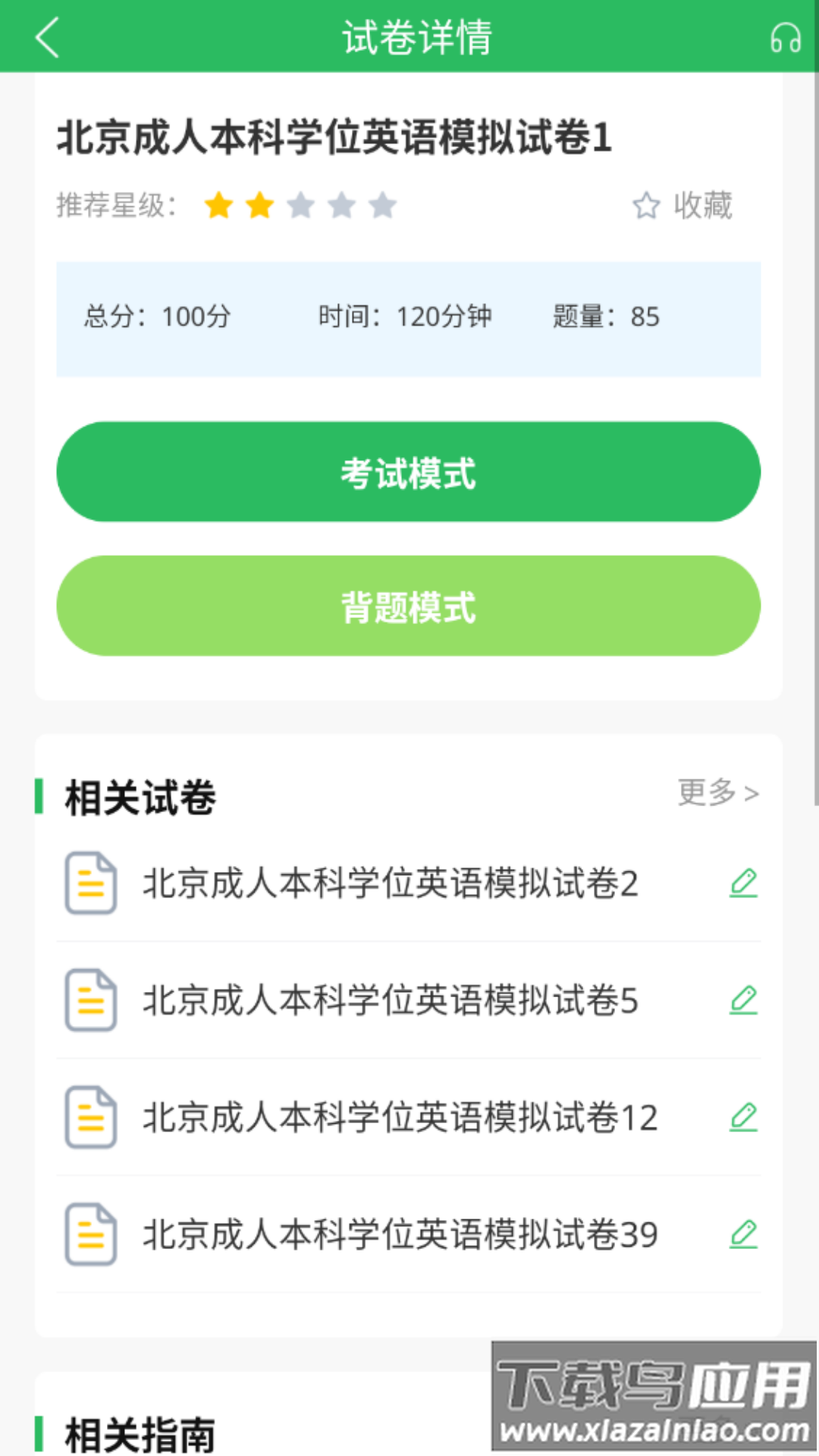Tap the back arrow to return
This screenshot has width=819, height=1456.
click(x=47, y=36)
